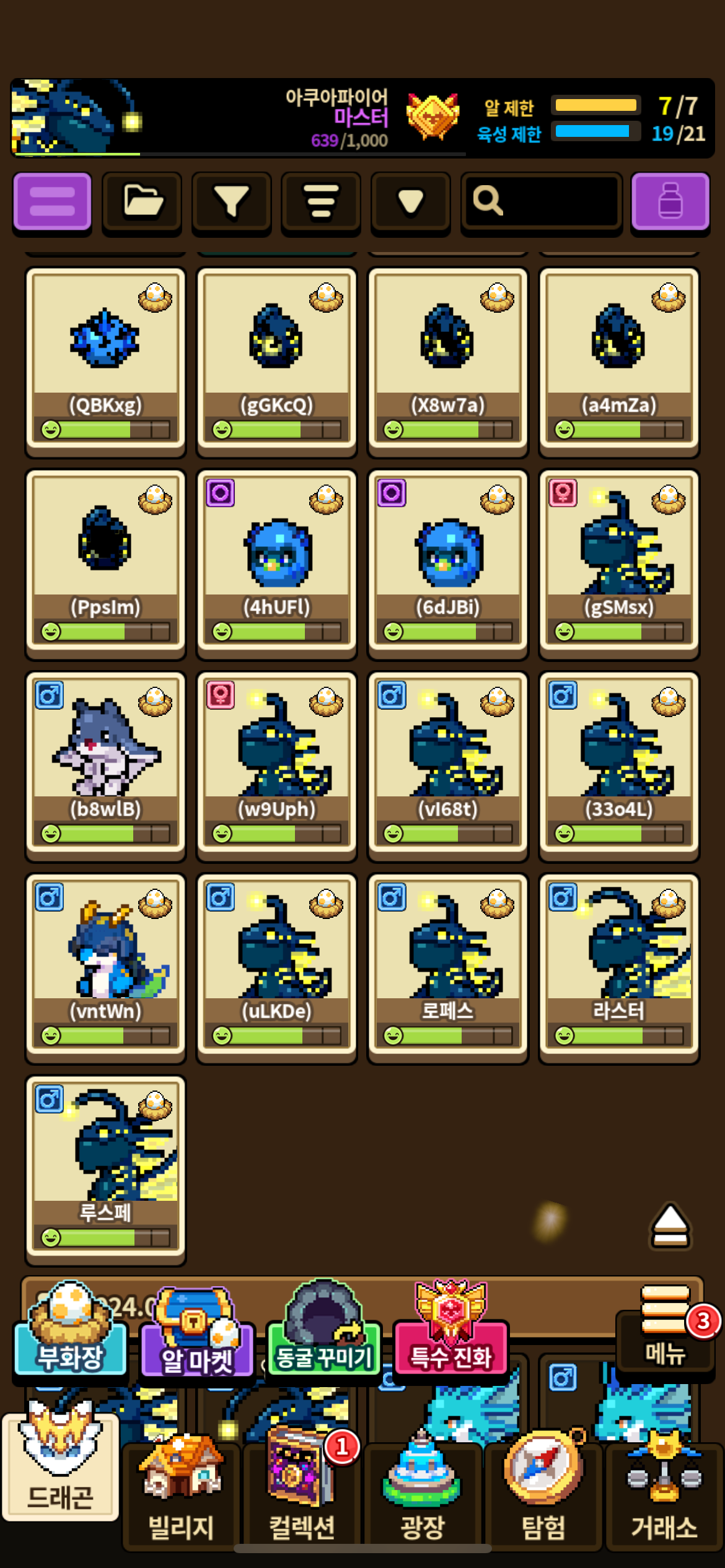Switch to the 컬렉션 tab

(x=302, y=1492)
